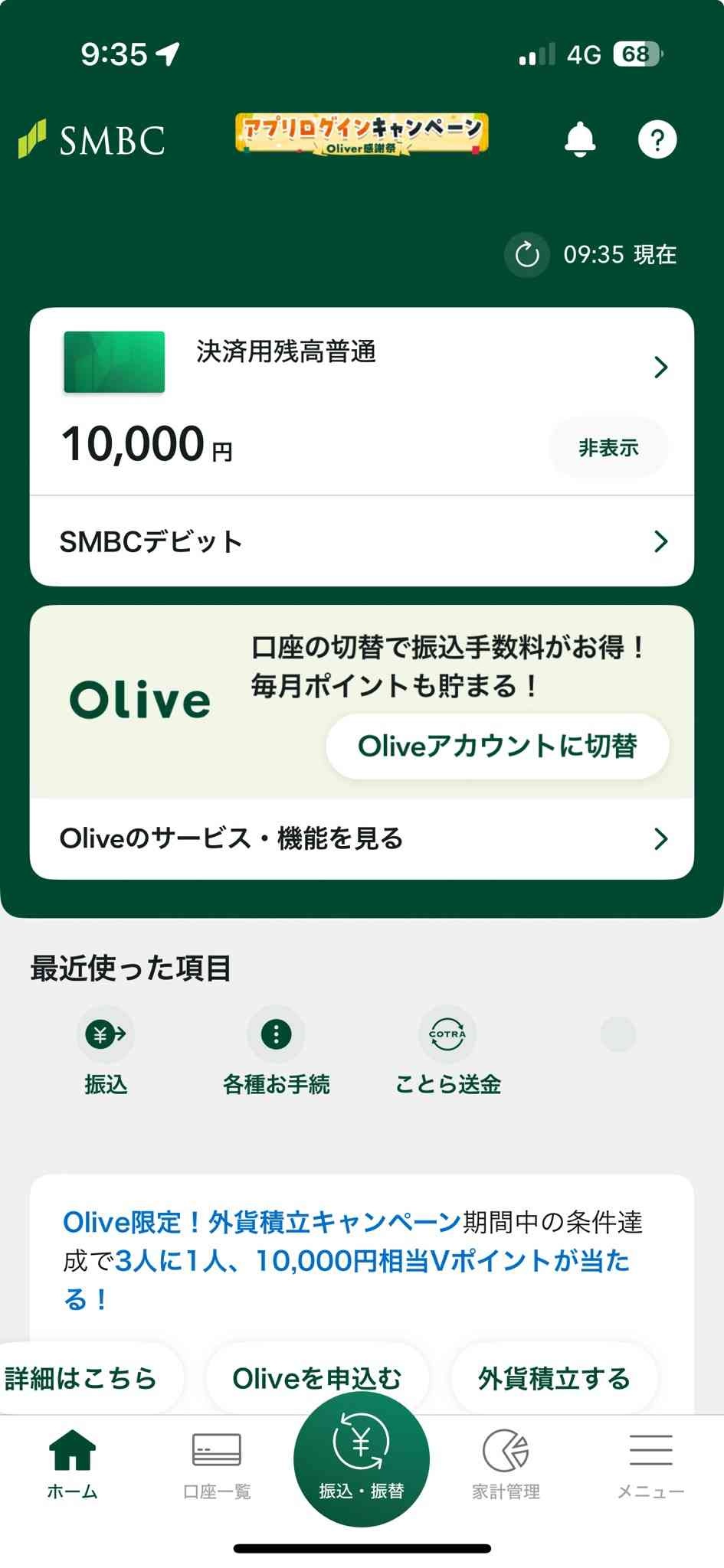Viewport: 724px width, 1568px height.
Task: Tap 外貨積立する chip
Action: click(x=554, y=1379)
